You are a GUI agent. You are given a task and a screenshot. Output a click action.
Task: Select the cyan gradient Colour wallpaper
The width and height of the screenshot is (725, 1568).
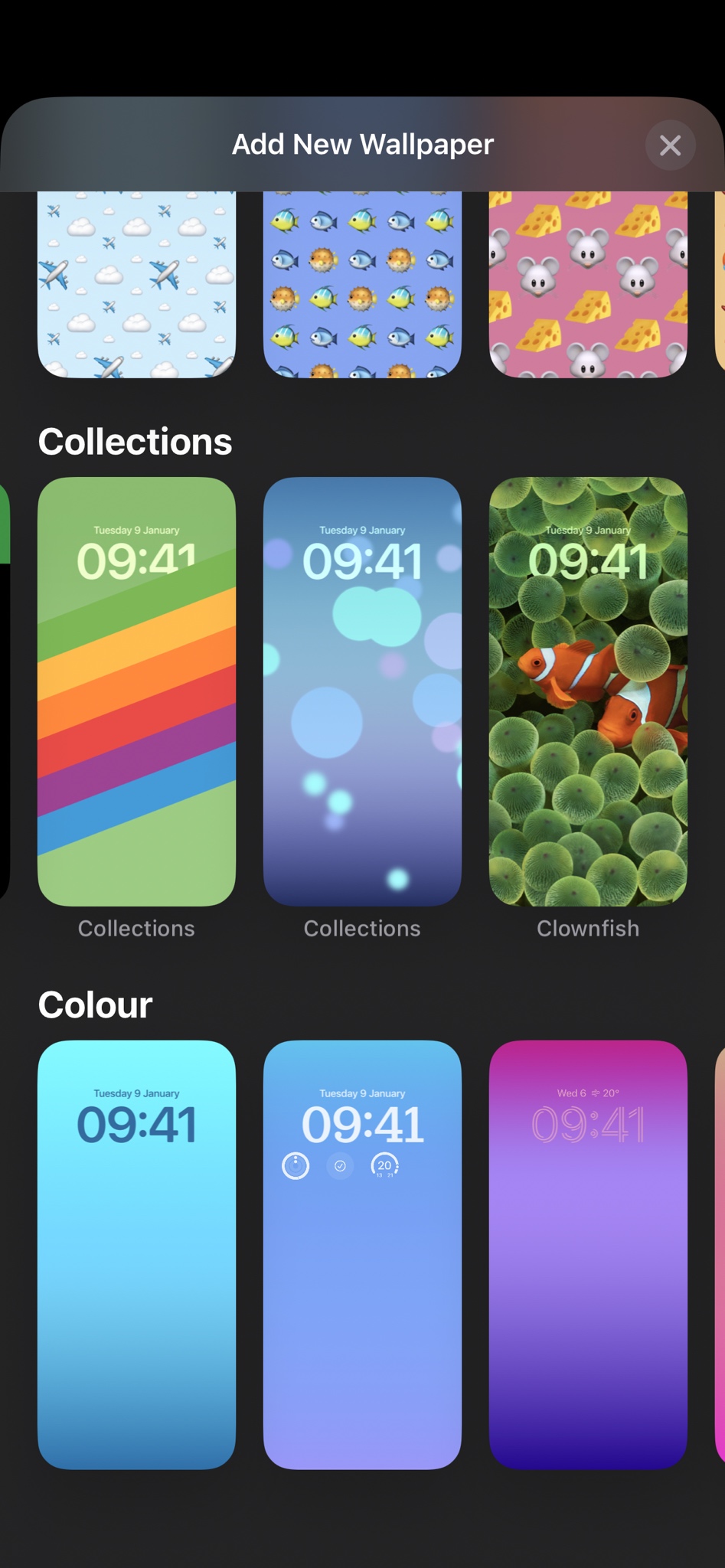(x=136, y=1254)
